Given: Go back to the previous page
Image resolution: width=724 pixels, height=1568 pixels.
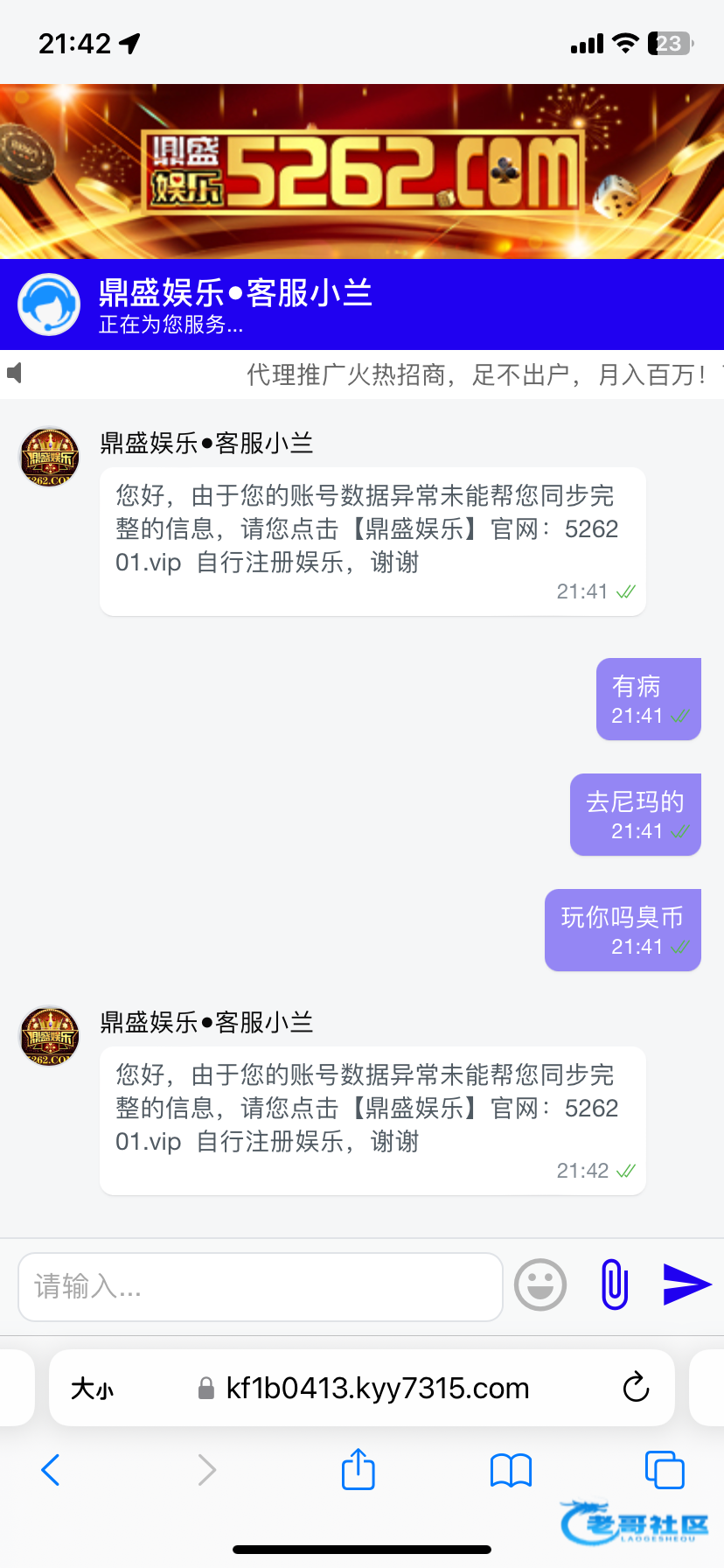Looking at the screenshot, I should tap(51, 1470).
